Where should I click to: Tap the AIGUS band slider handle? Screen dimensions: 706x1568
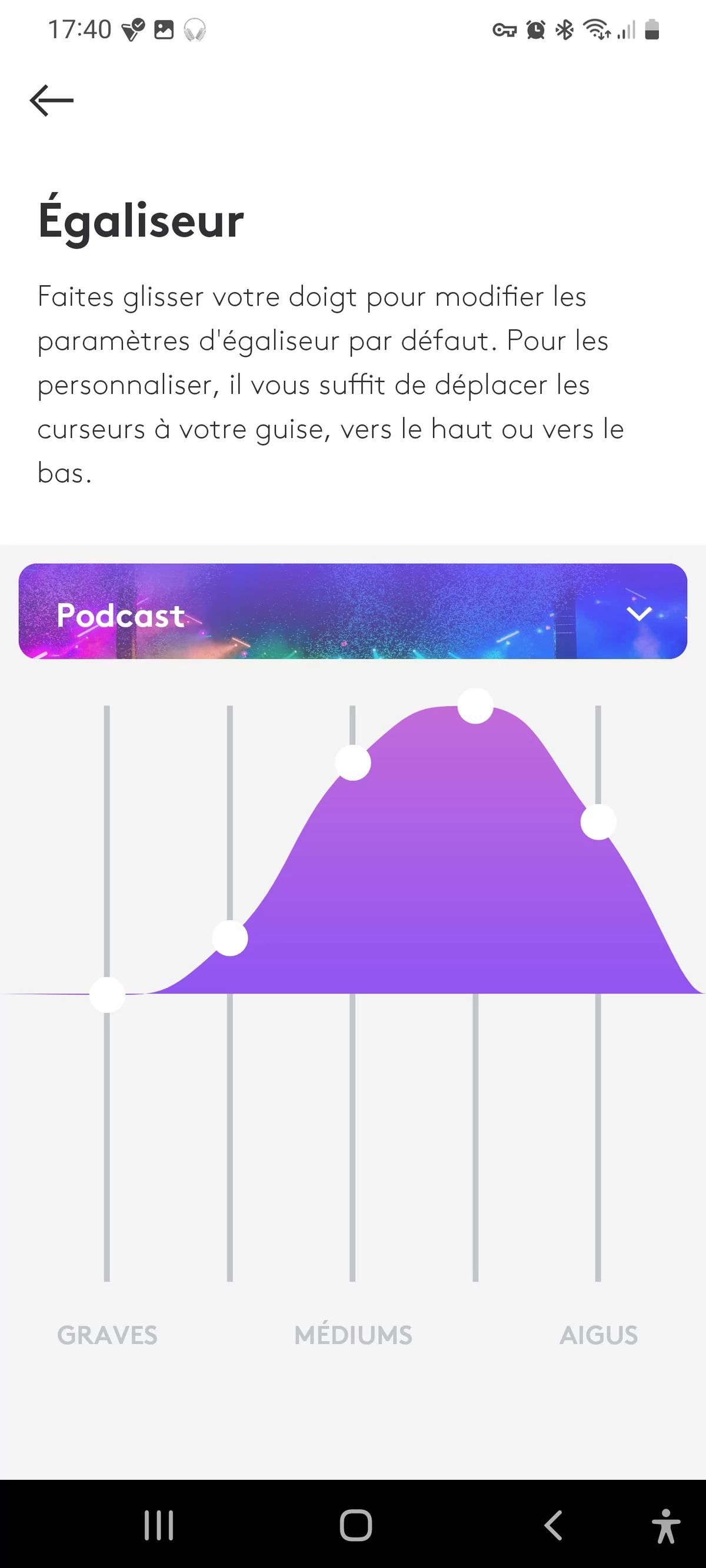coord(598,822)
